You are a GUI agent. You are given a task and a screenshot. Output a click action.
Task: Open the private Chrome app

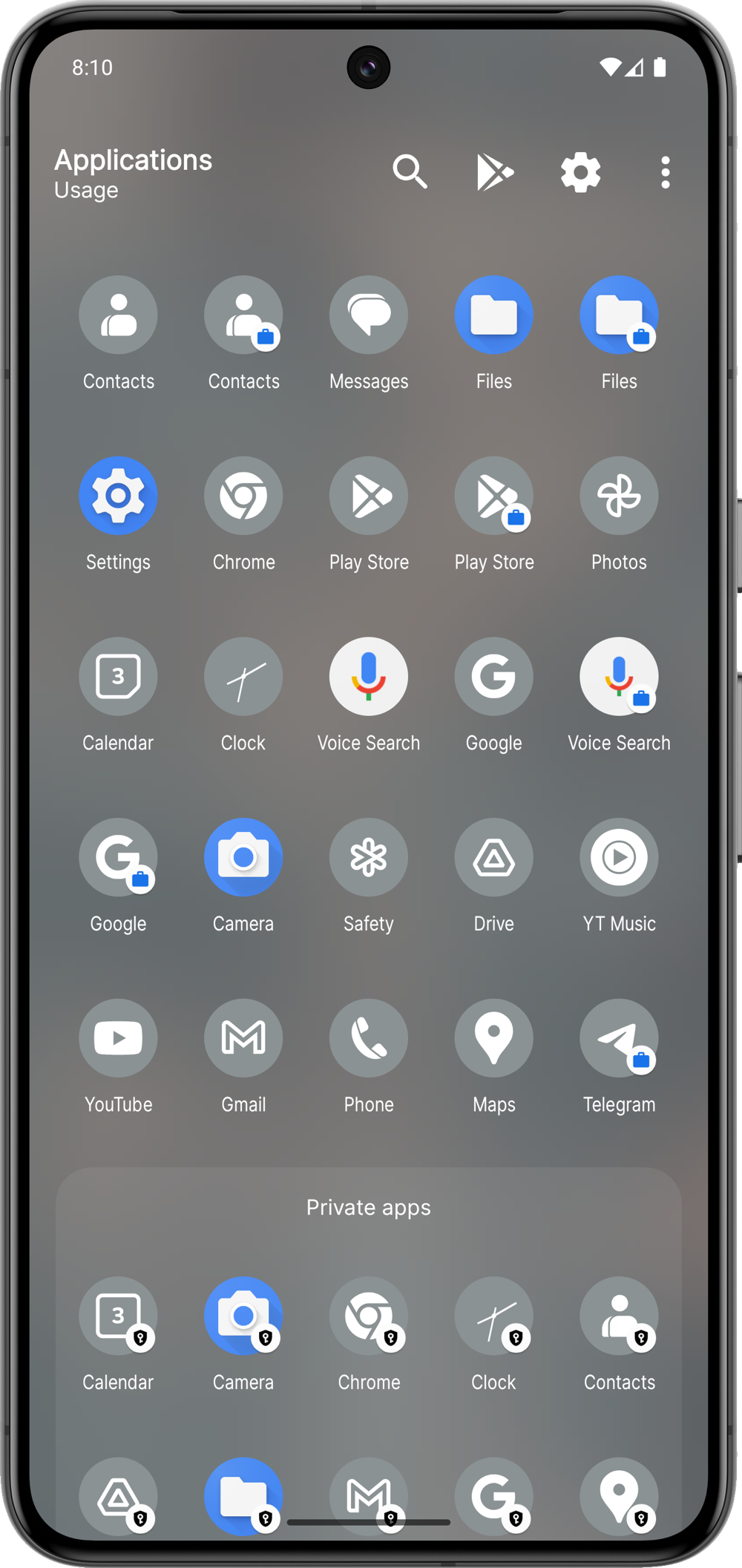(369, 1316)
